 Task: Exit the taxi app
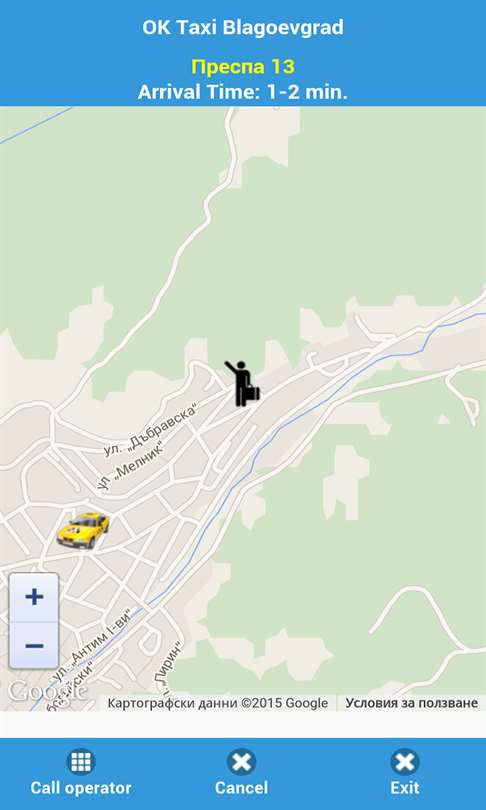tap(405, 773)
